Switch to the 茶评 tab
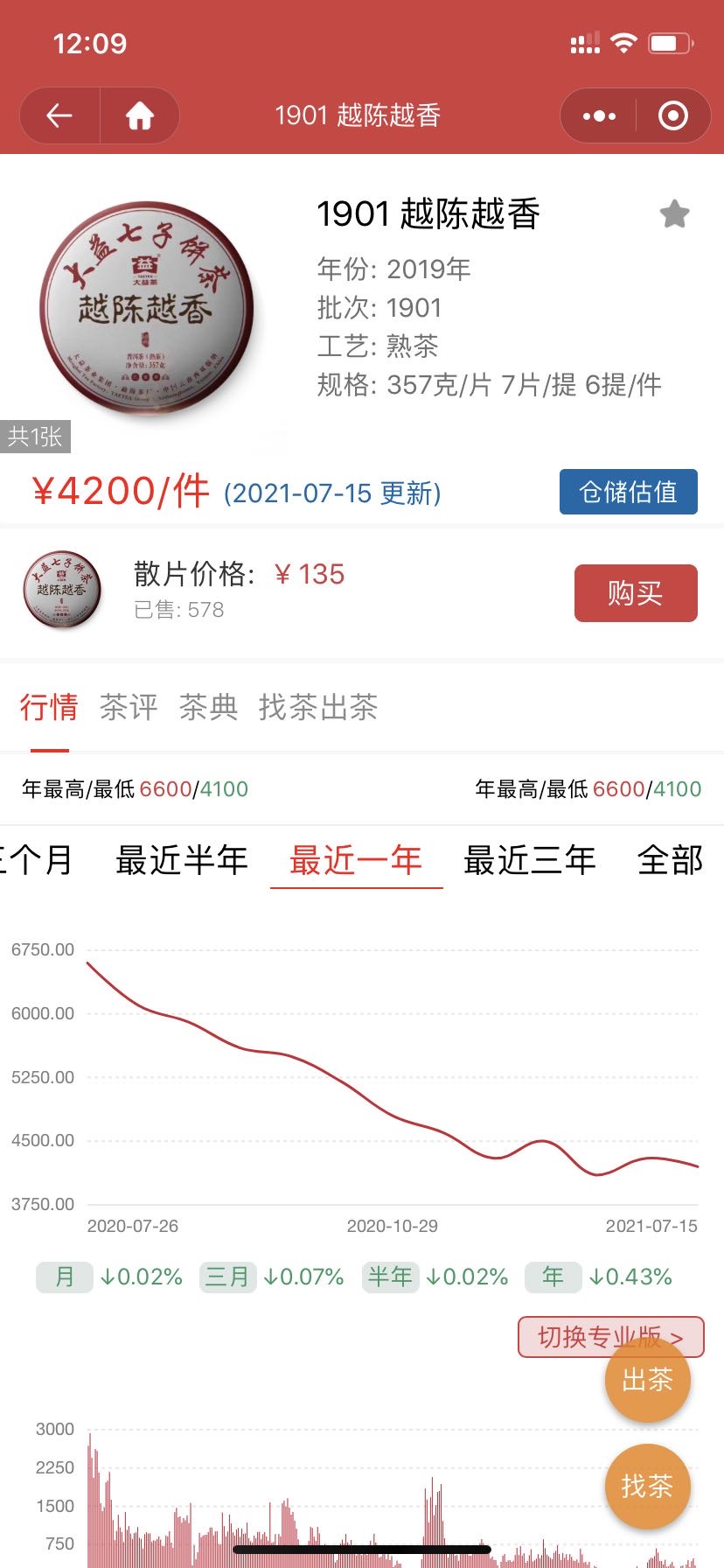 [129, 707]
